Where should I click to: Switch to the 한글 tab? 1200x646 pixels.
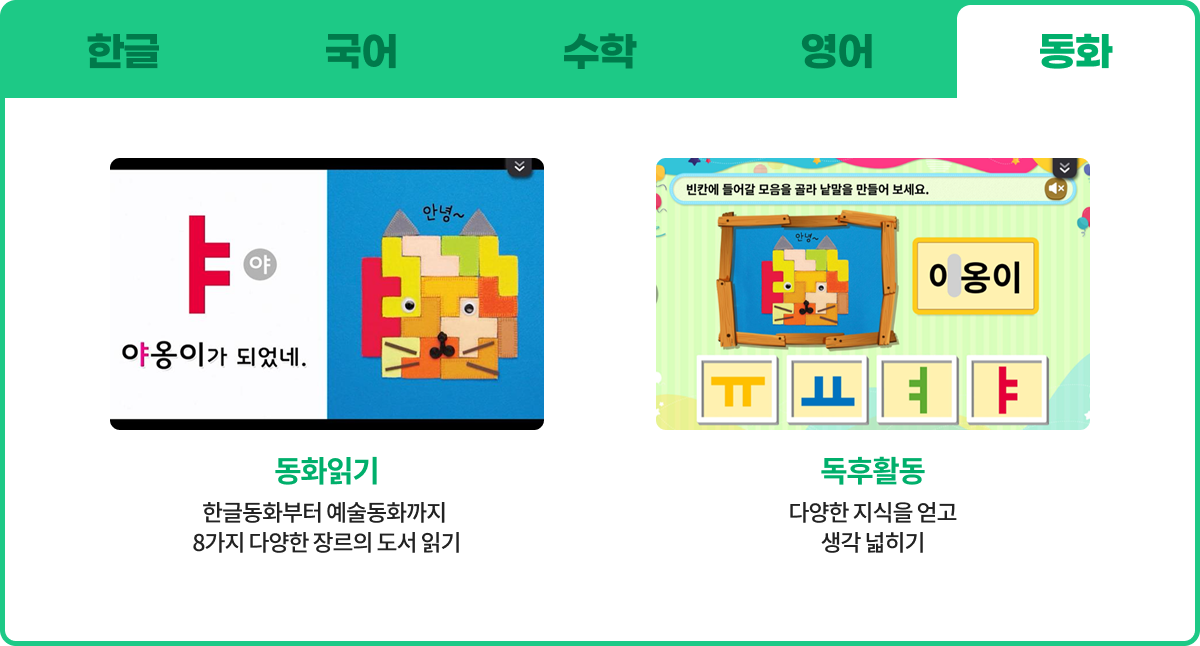pyautogui.click(x=123, y=51)
